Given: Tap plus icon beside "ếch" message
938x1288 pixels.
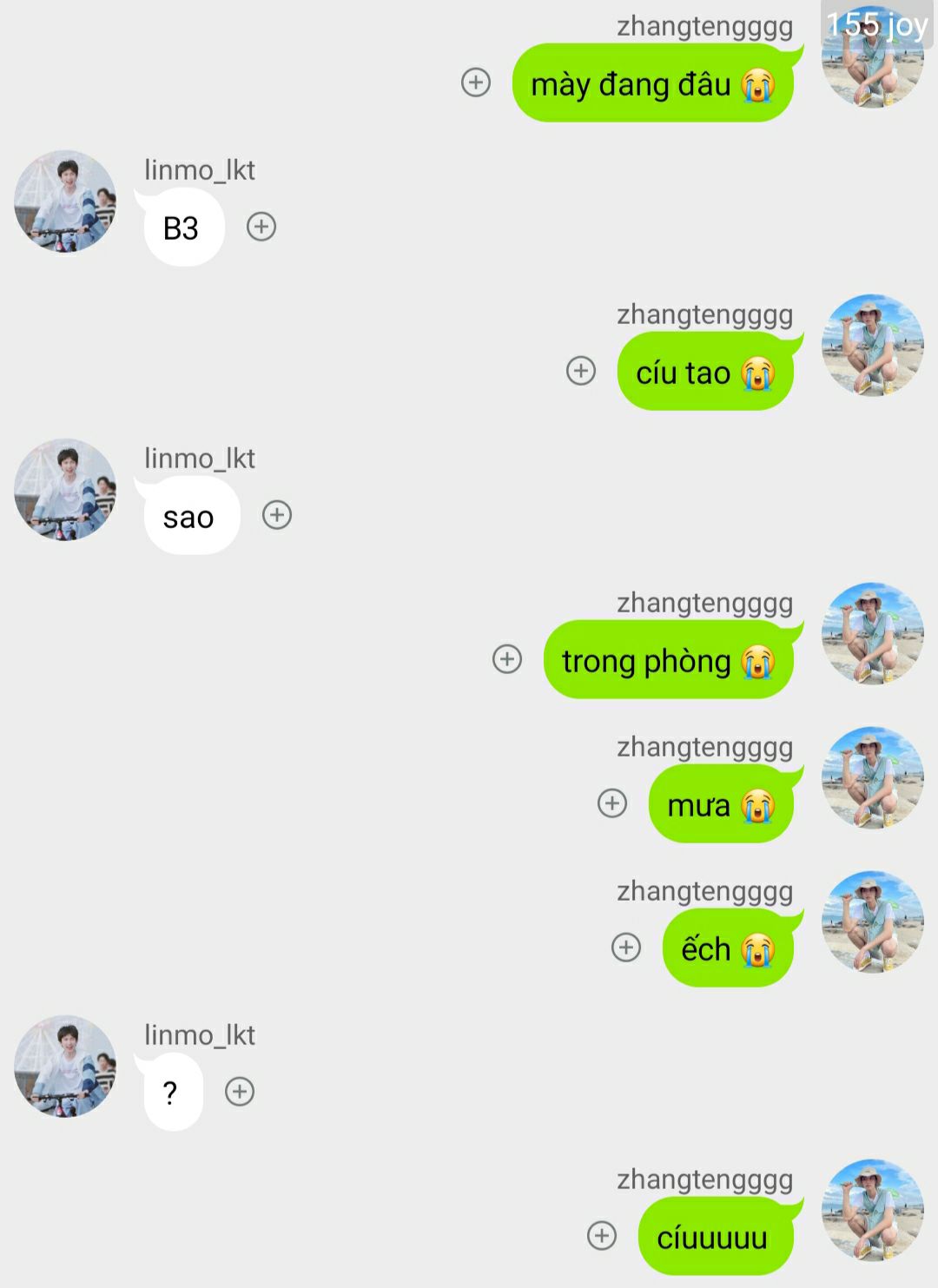Looking at the screenshot, I should [626, 948].
